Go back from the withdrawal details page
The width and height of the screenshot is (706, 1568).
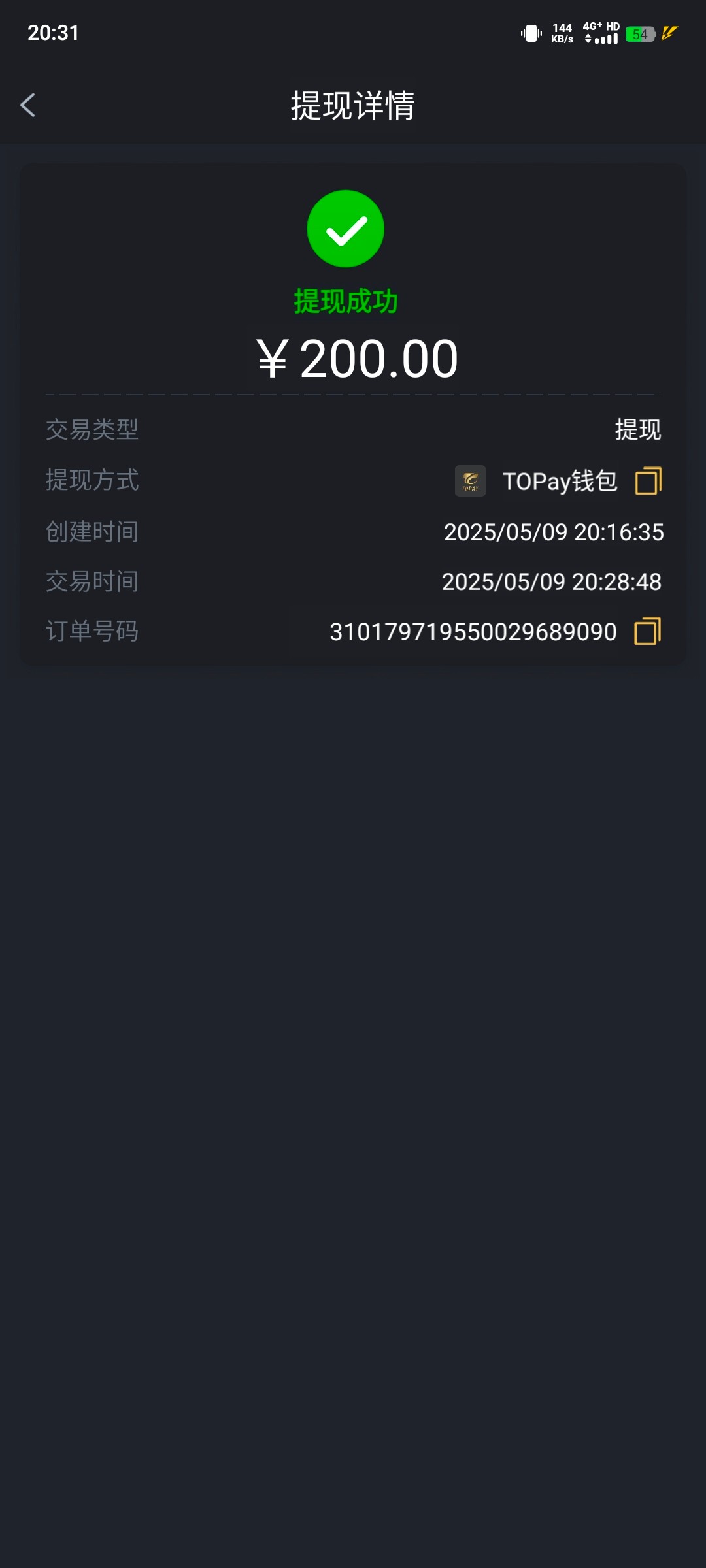[27, 105]
